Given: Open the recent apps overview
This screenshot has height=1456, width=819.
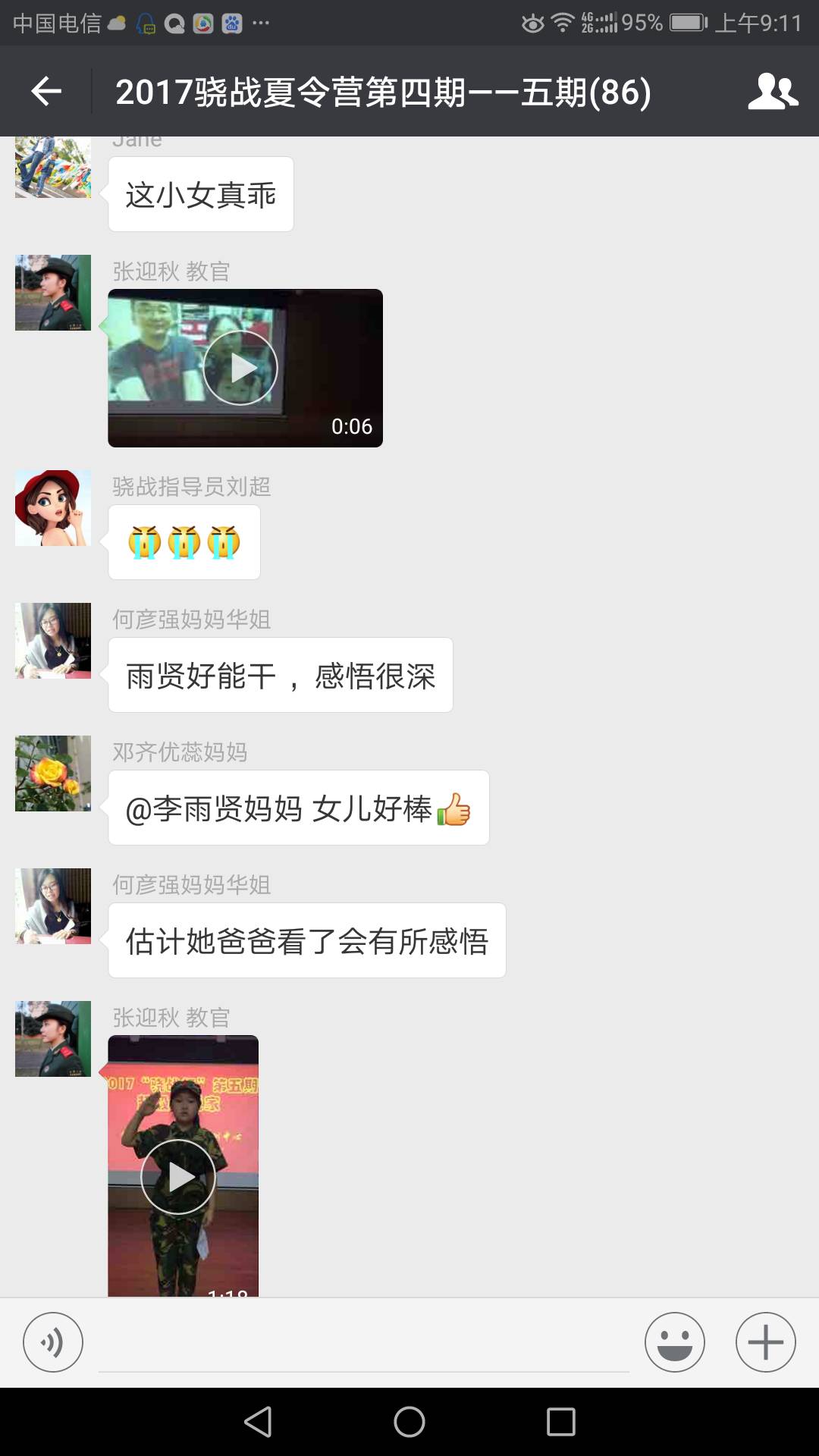Looking at the screenshot, I should pyautogui.click(x=561, y=1422).
